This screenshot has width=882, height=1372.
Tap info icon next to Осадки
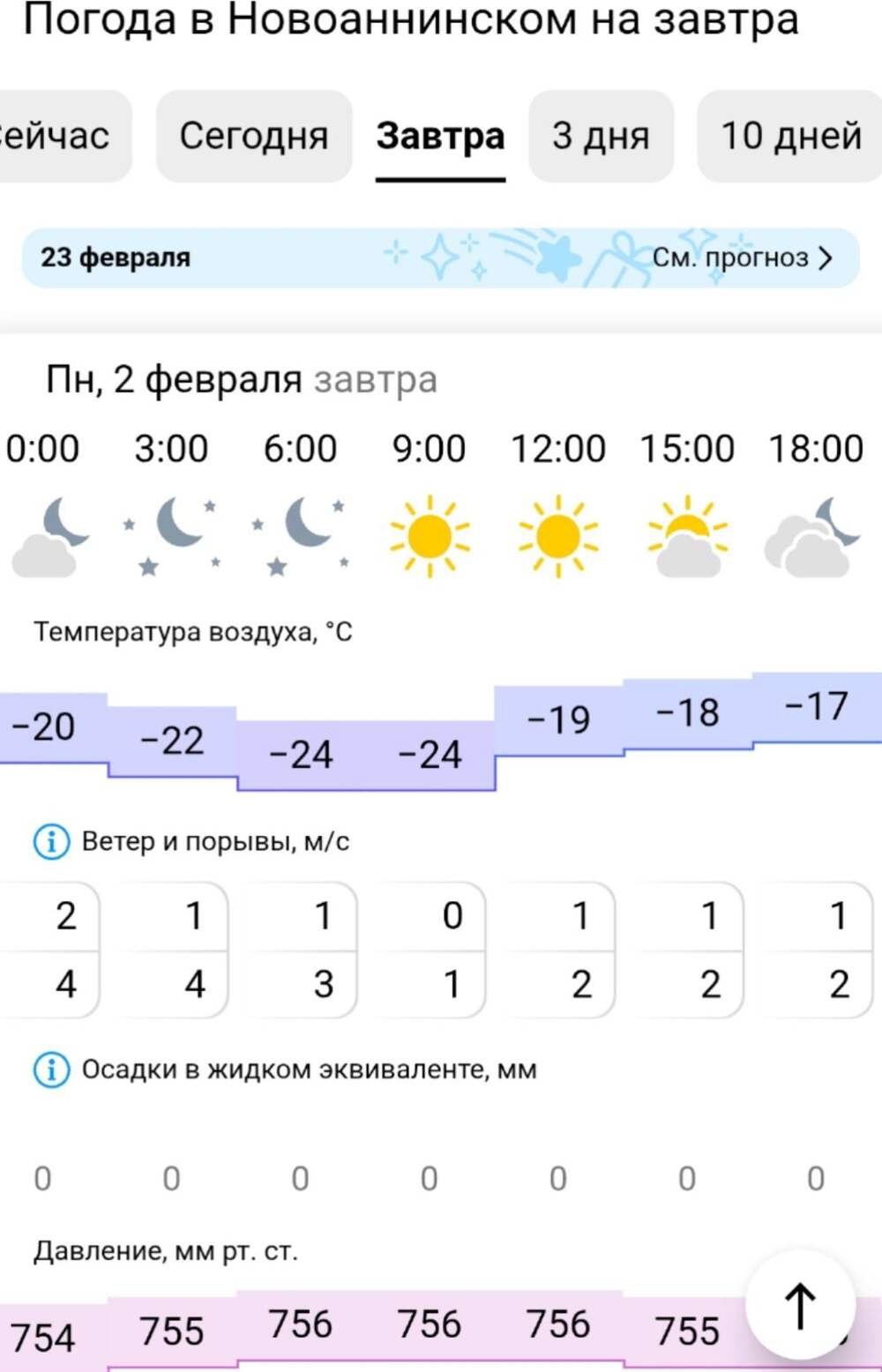click(x=51, y=1070)
